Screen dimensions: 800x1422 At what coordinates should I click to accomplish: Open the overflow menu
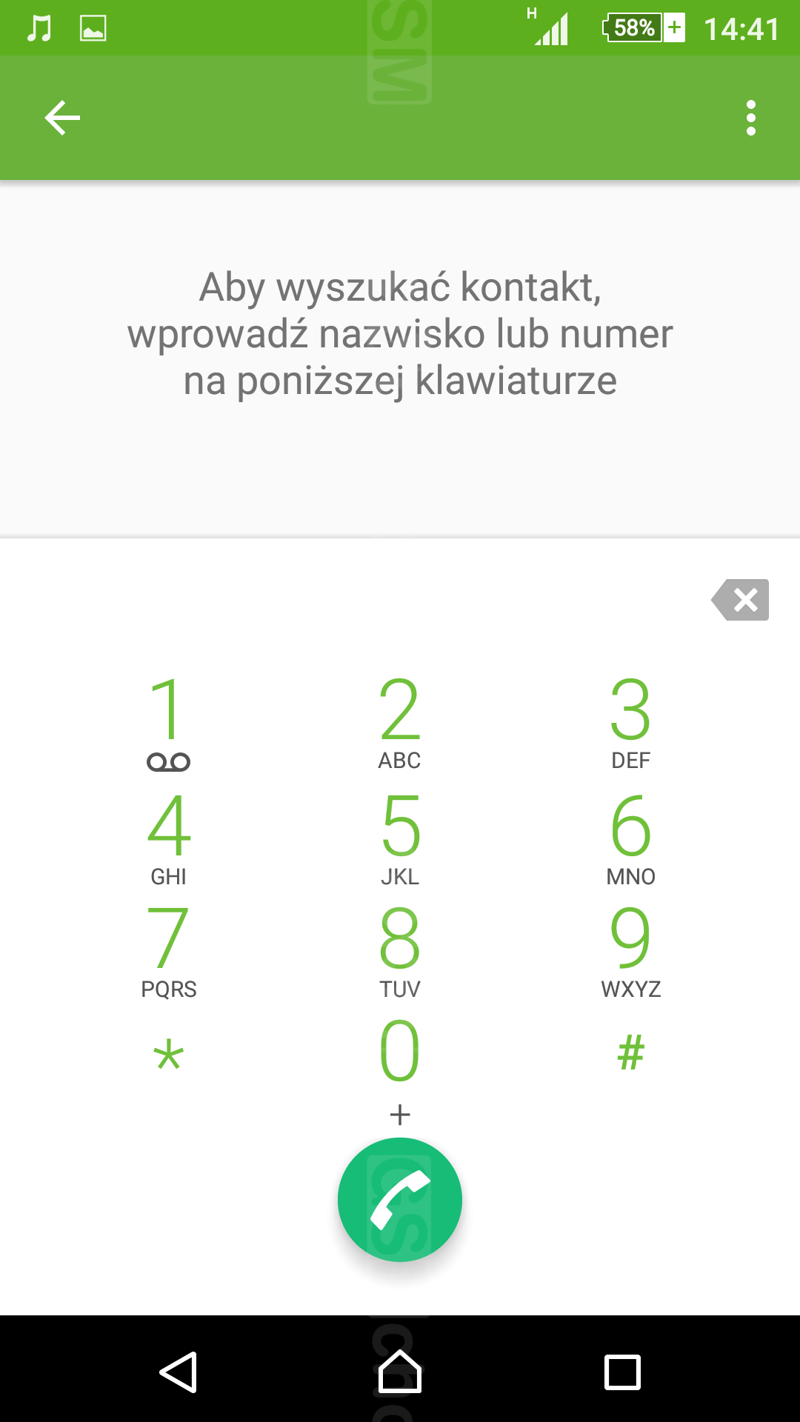[x=750, y=118]
